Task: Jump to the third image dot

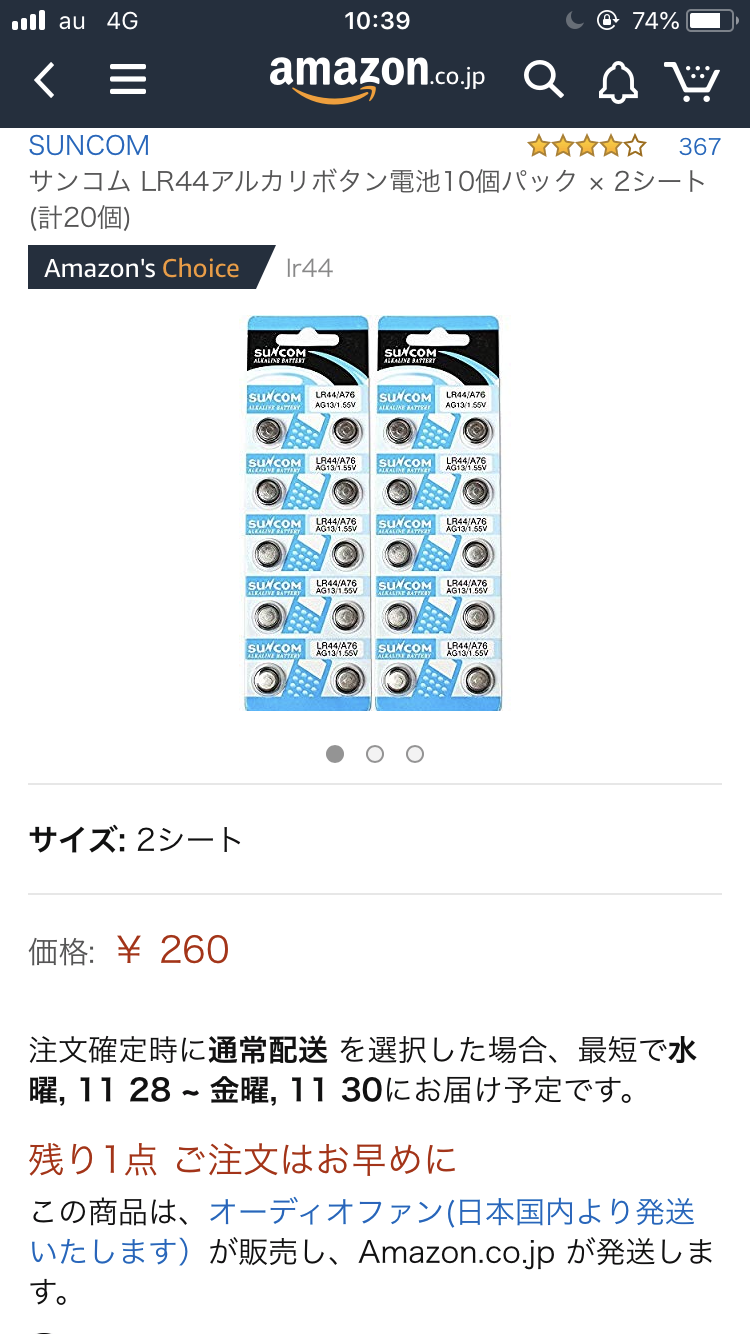Action: tap(415, 754)
